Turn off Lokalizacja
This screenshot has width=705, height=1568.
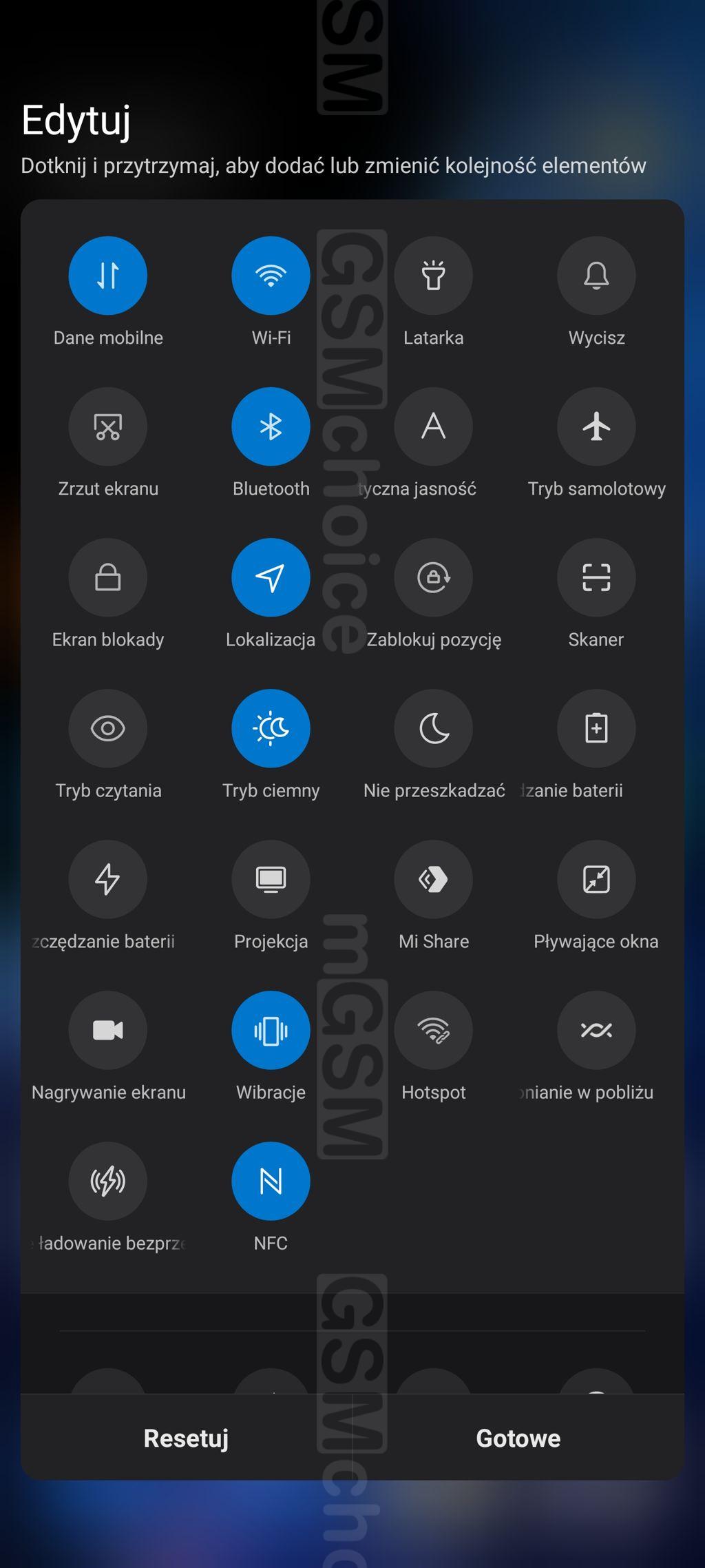click(271, 577)
